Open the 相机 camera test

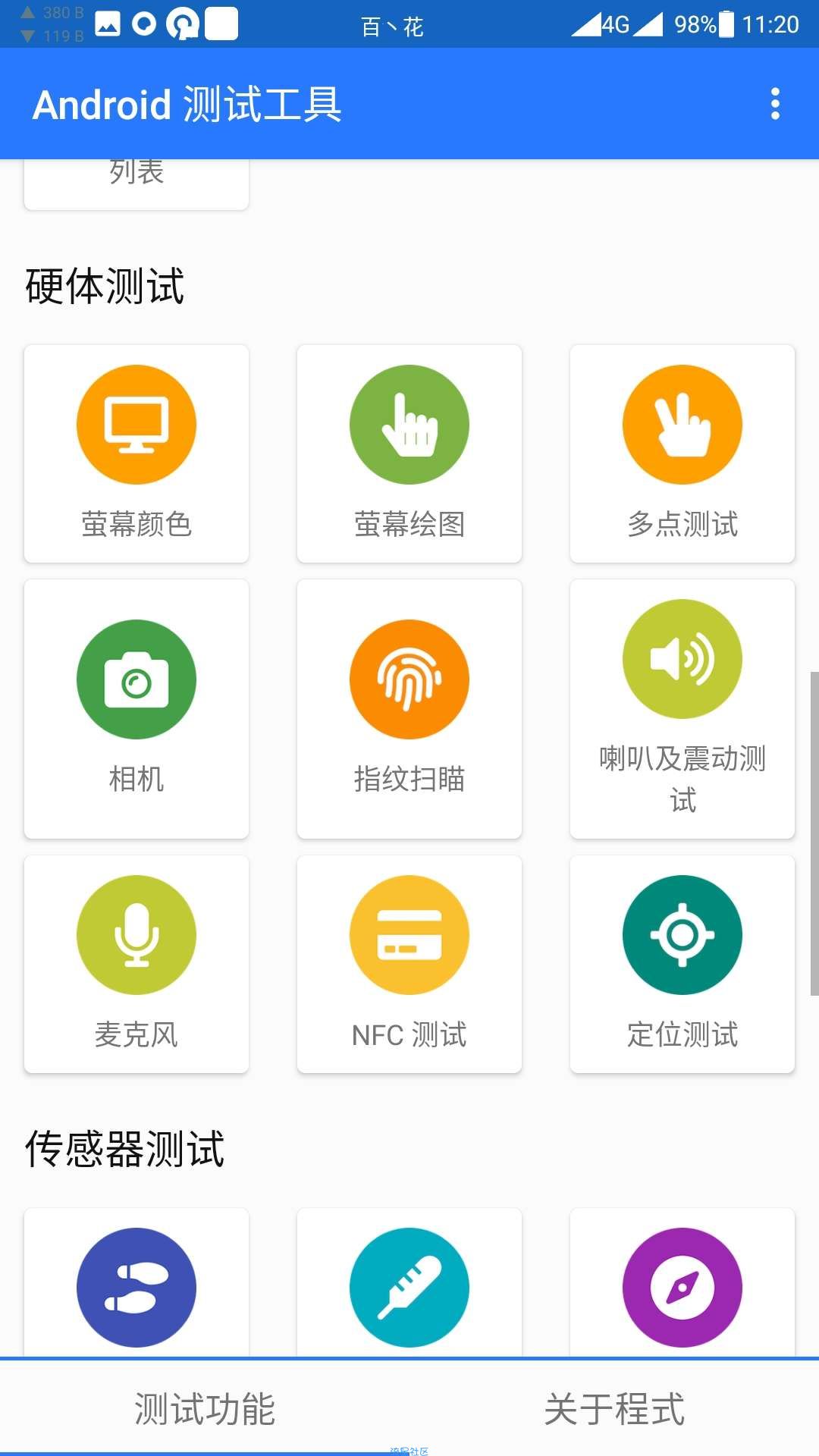point(136,709)
